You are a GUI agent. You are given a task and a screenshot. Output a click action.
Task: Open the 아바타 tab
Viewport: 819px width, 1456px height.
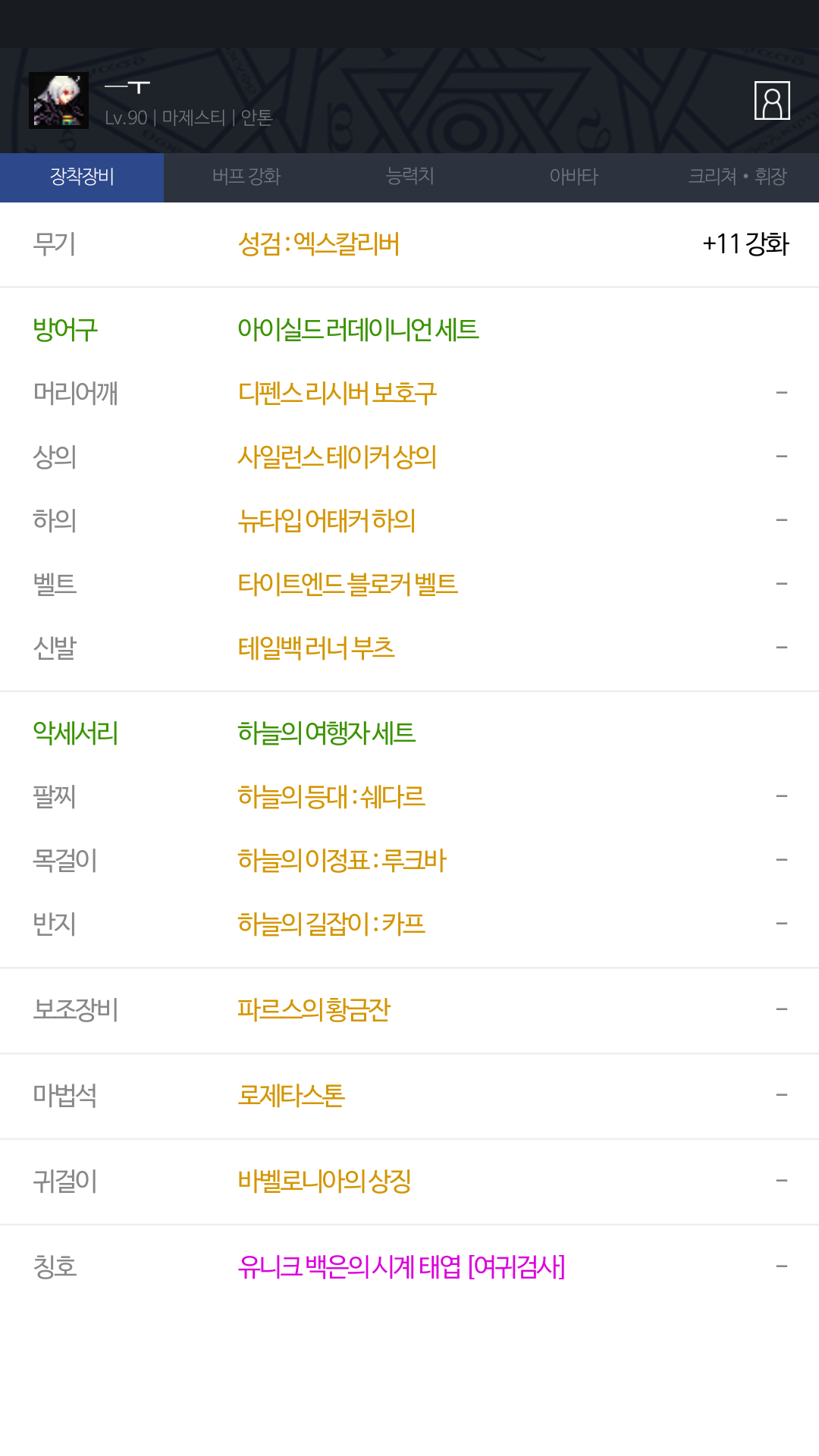pyautogui.click(x=573, y=177)
